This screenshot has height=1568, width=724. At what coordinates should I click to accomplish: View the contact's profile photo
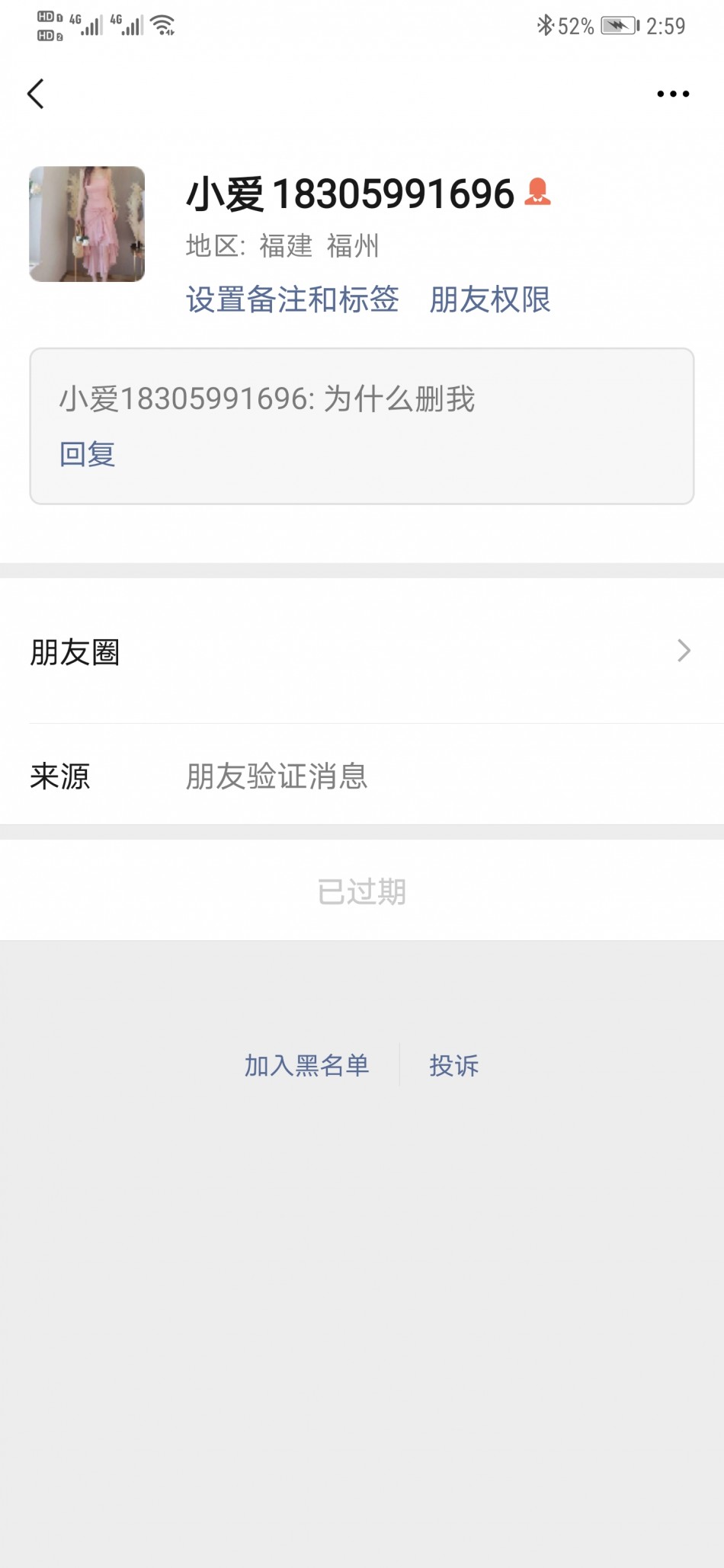point(87,224)
